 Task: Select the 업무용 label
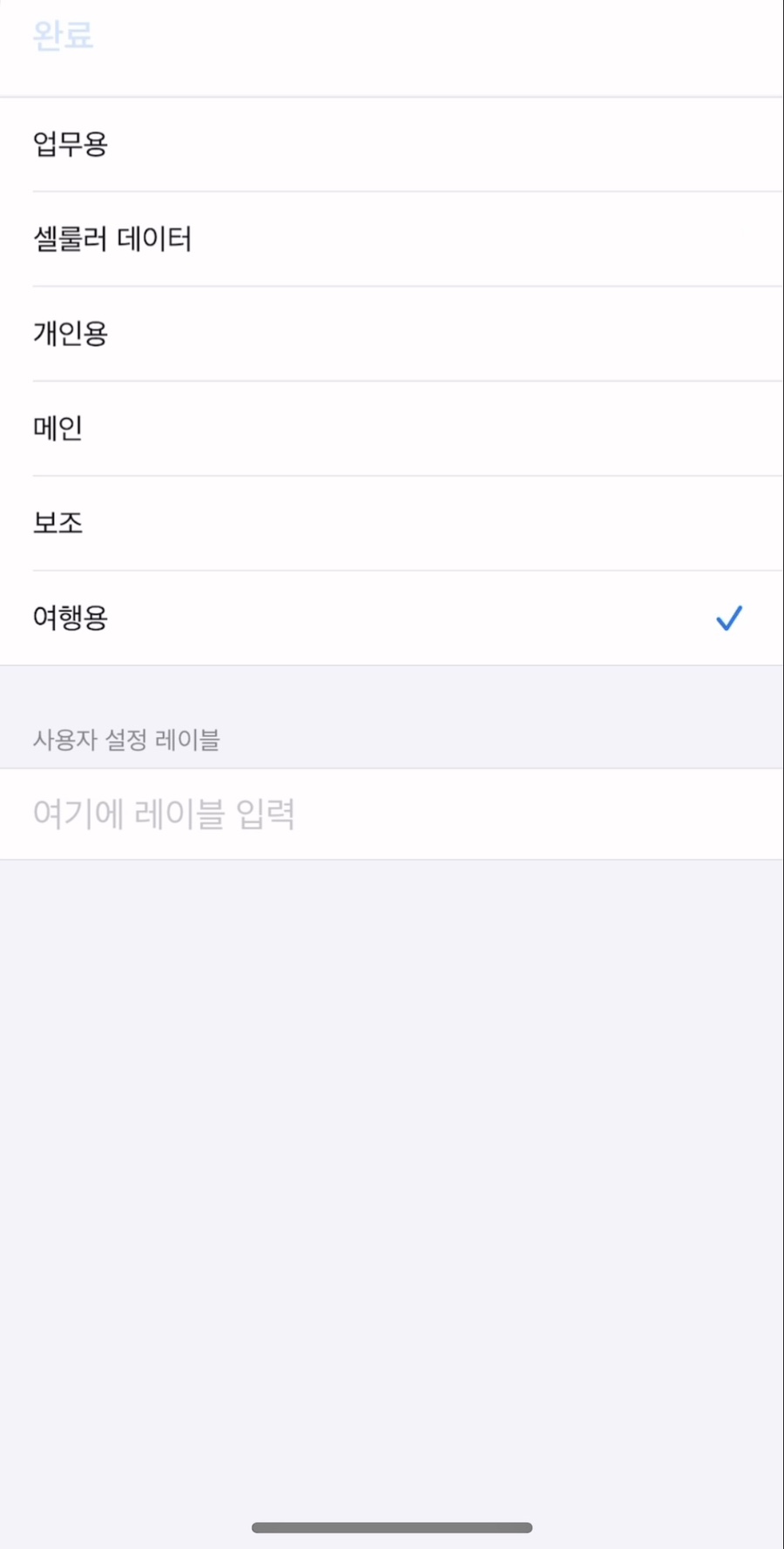click(x=392, y=145)
